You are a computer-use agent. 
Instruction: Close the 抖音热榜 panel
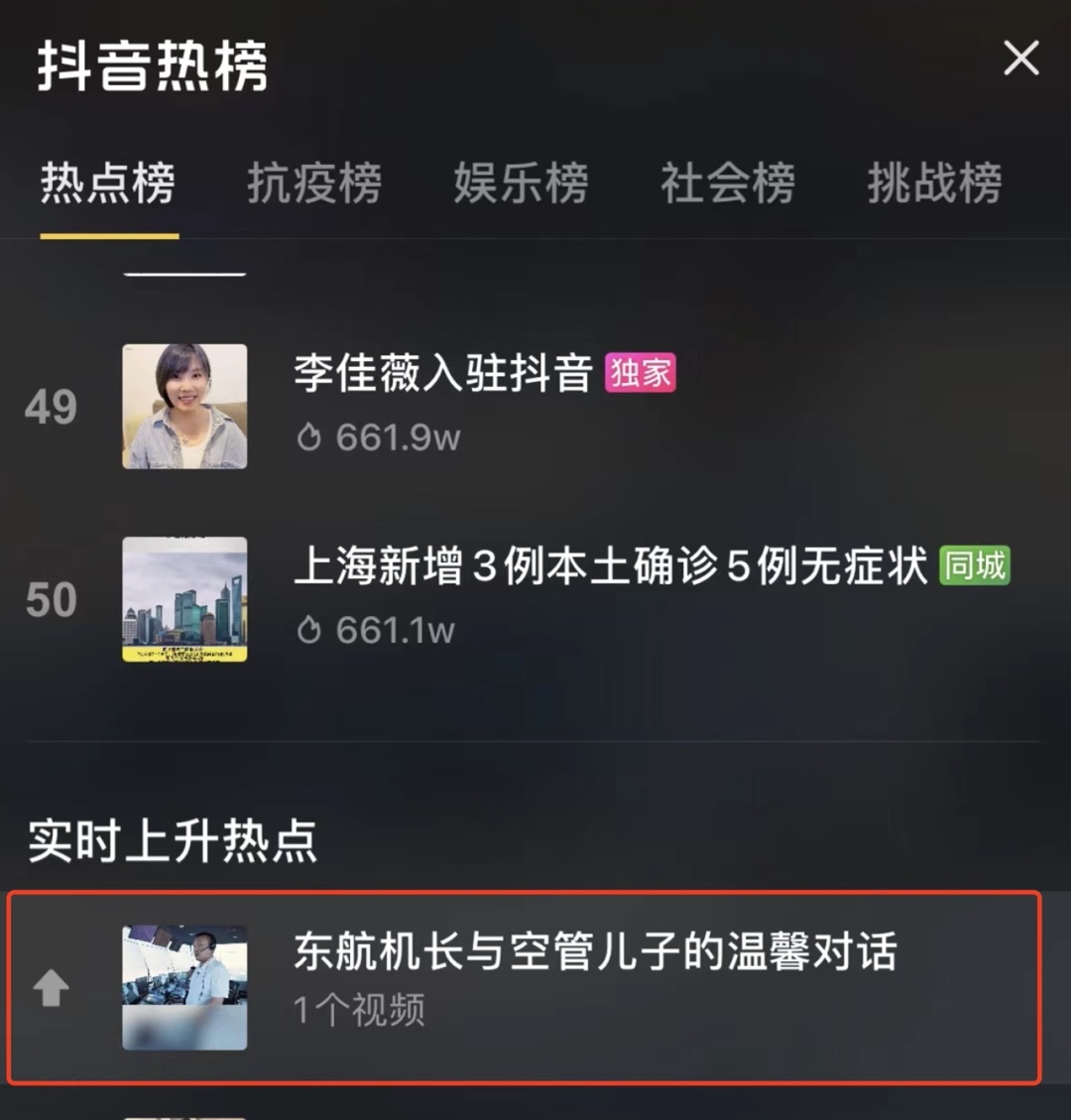1020,59
